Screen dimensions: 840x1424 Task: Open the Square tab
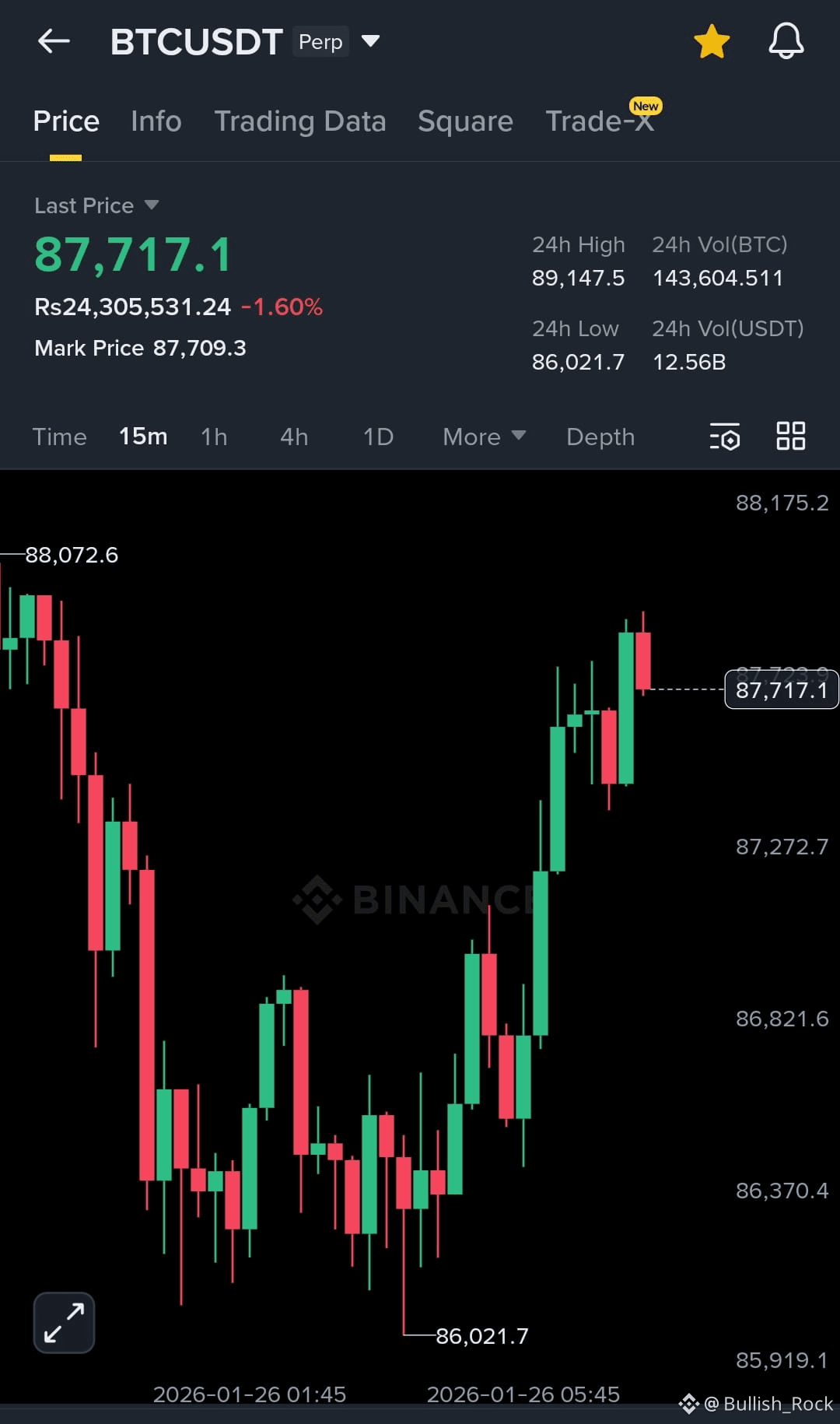pos(464,121)
